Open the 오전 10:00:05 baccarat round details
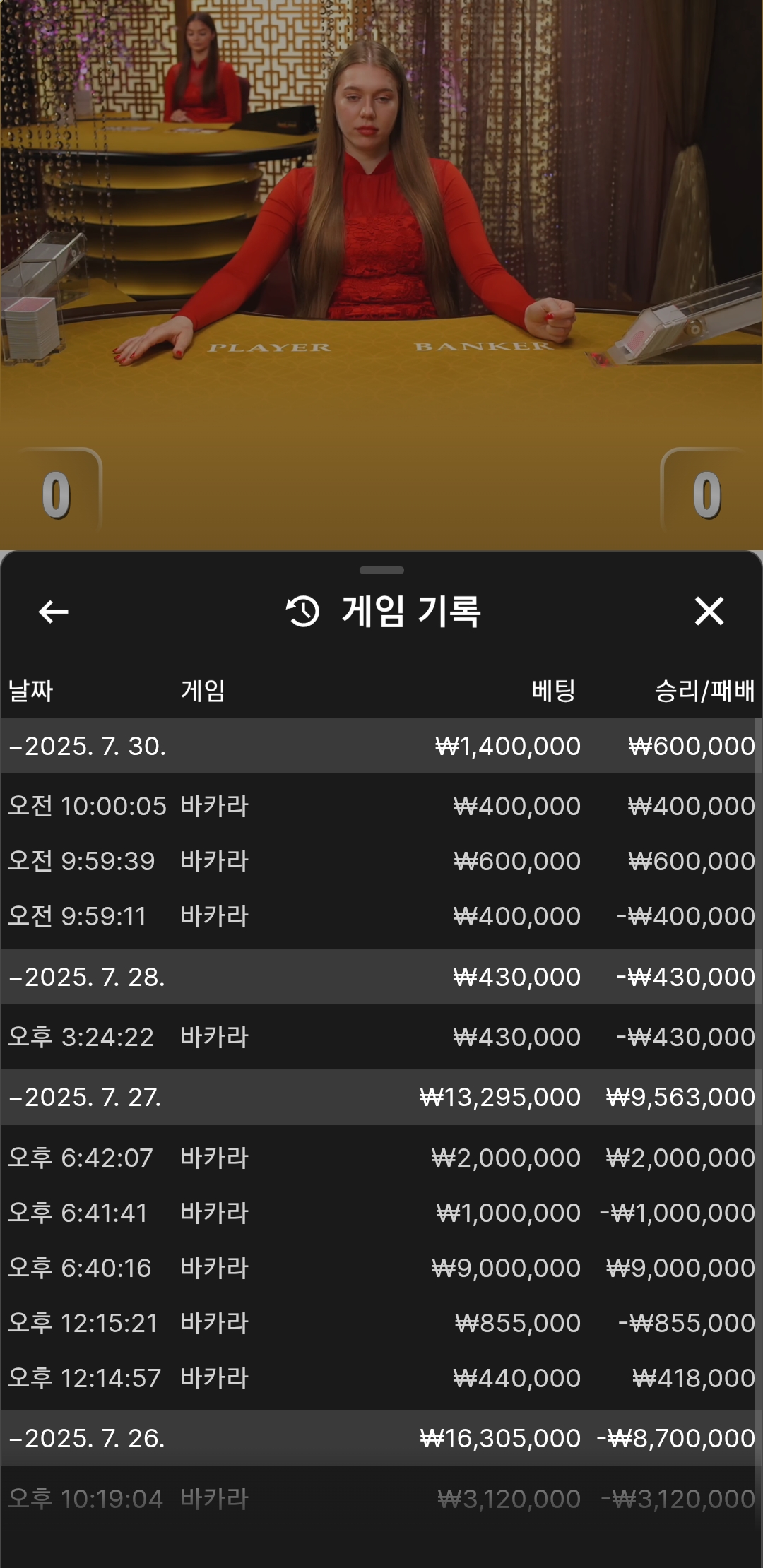763x1568 pixels. pos(381,806)
